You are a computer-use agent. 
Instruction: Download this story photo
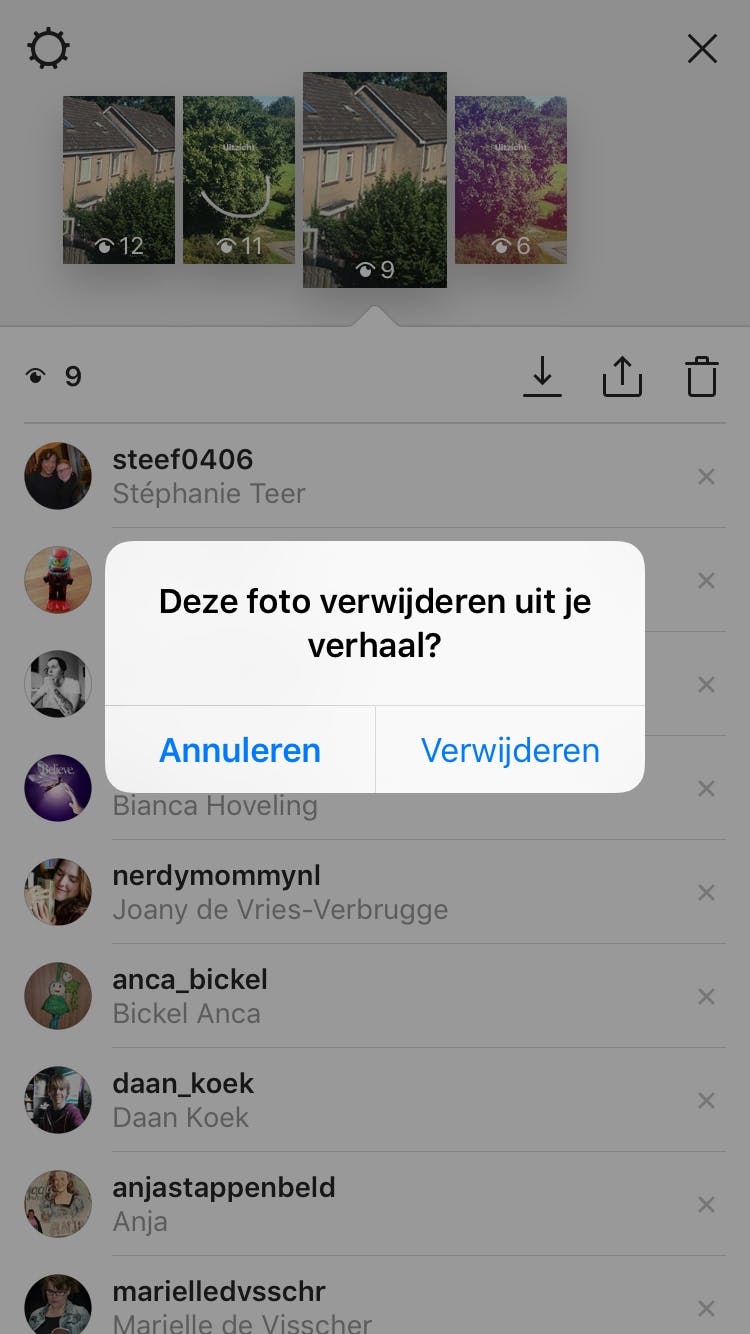pyautogui.click(x=542, y=376)
